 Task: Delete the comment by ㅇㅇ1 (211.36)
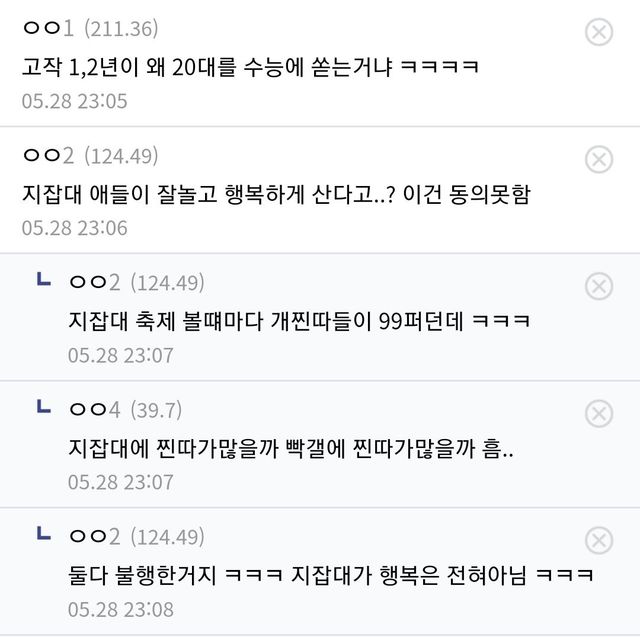tap(598, 32)
